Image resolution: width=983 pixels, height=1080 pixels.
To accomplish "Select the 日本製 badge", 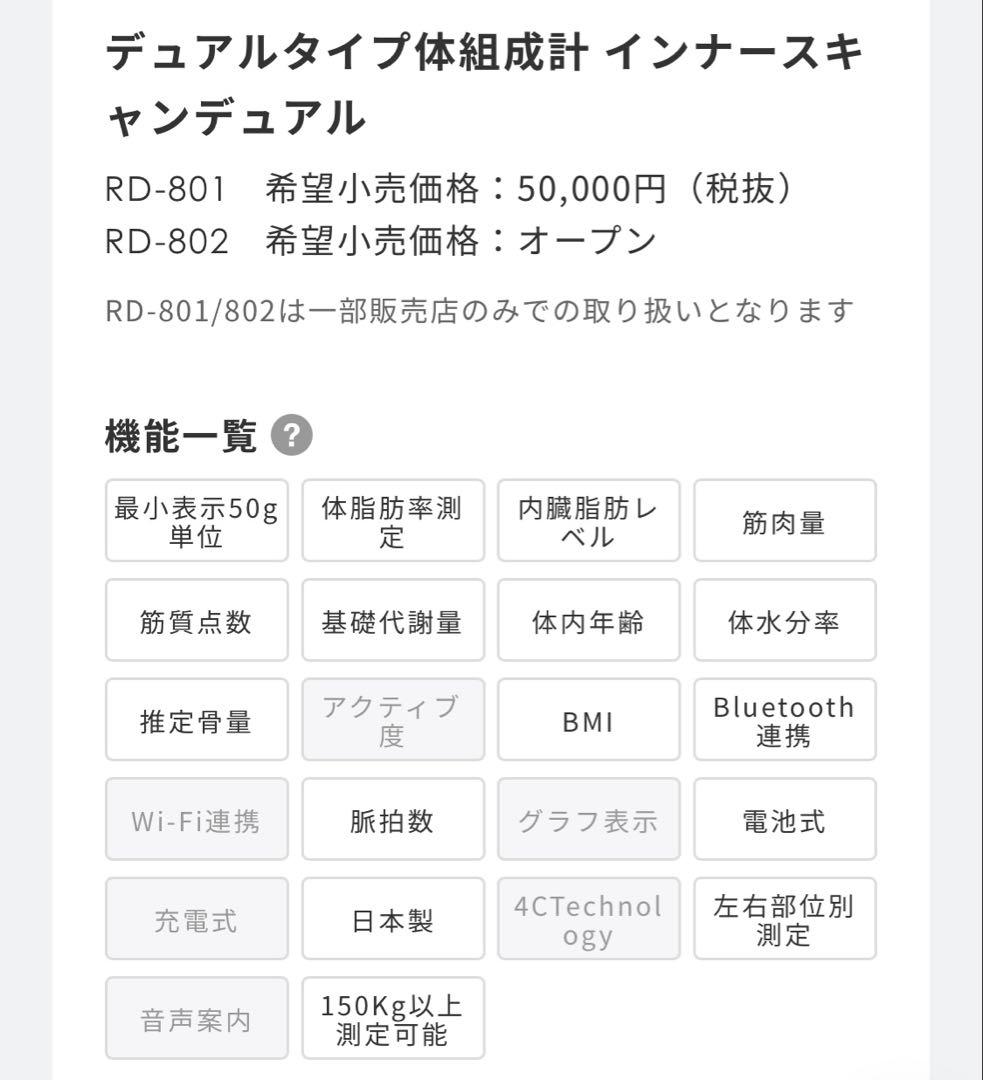I will [x=392, y=919].
